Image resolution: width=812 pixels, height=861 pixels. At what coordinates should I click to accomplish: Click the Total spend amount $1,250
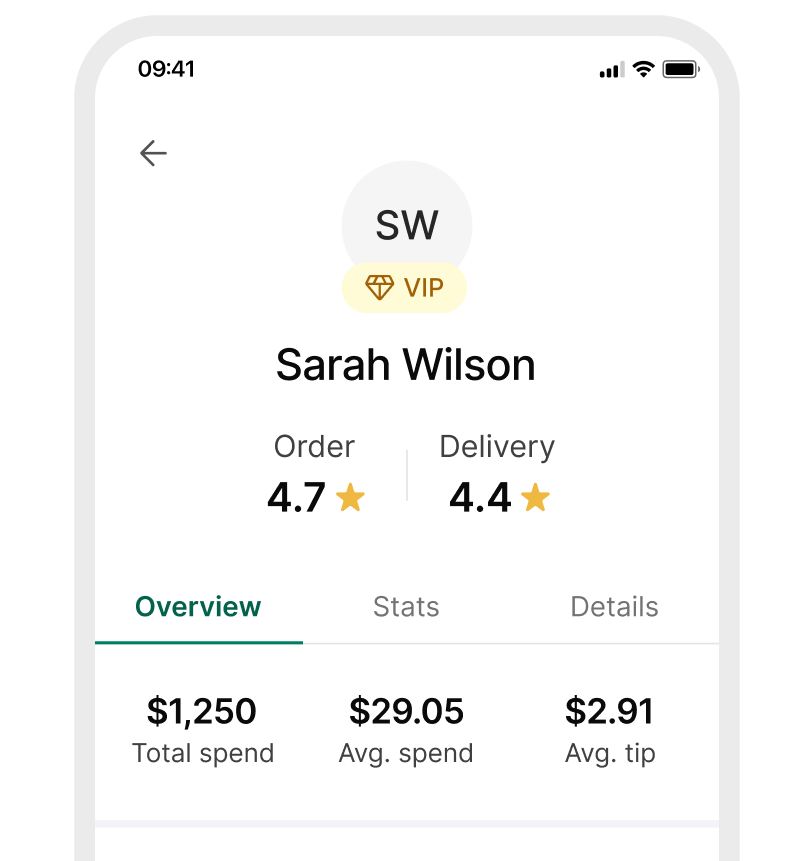(x=203, y=711)
